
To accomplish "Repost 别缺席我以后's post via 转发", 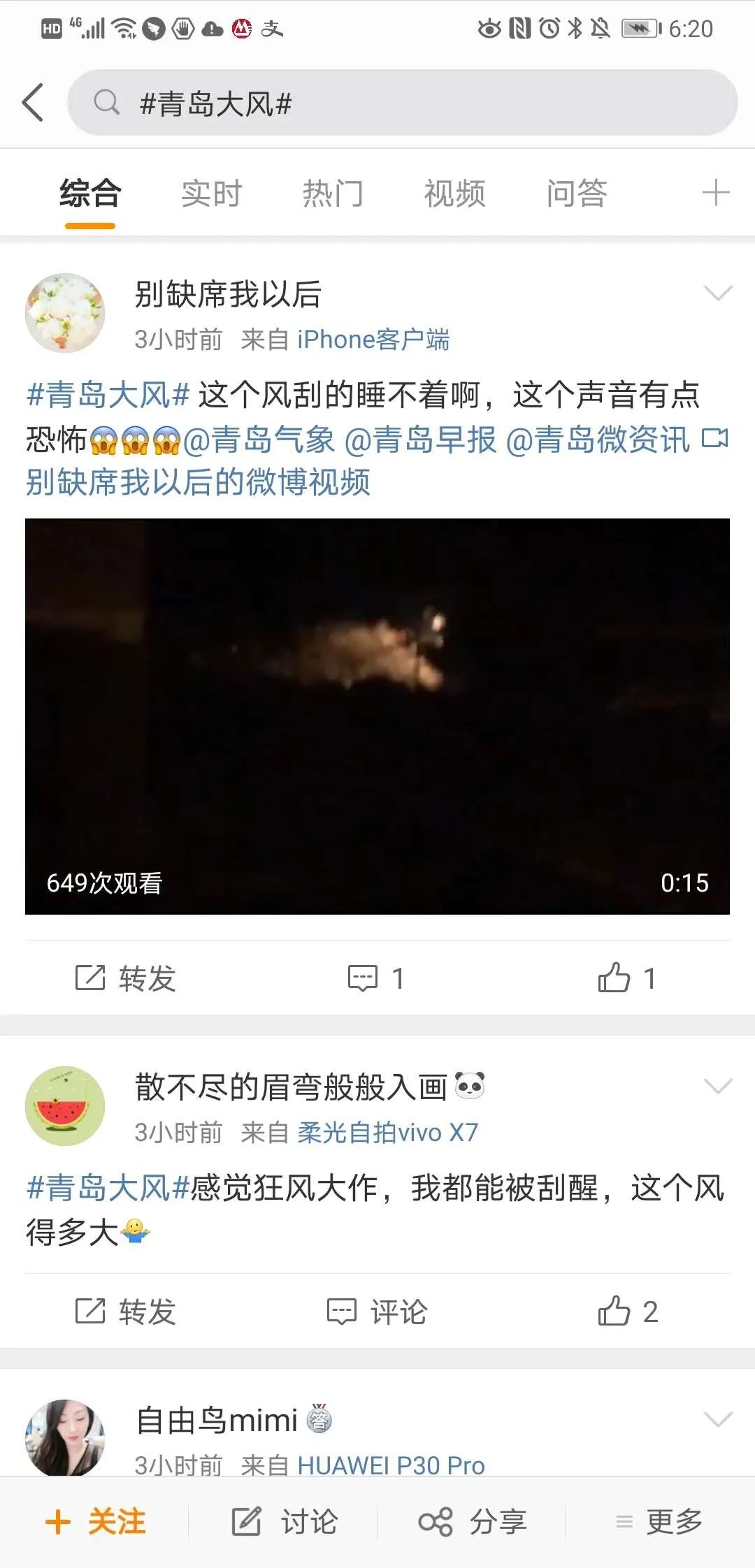I will coord(125,978).
